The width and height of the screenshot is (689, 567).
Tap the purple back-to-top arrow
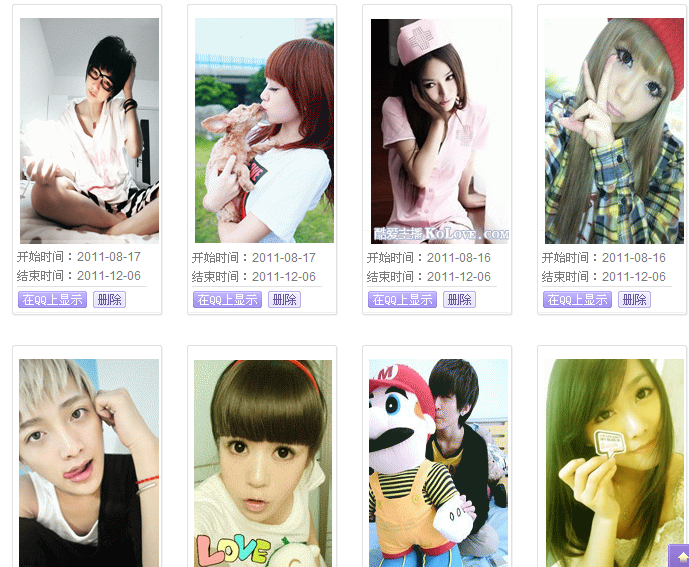point(679,555)
